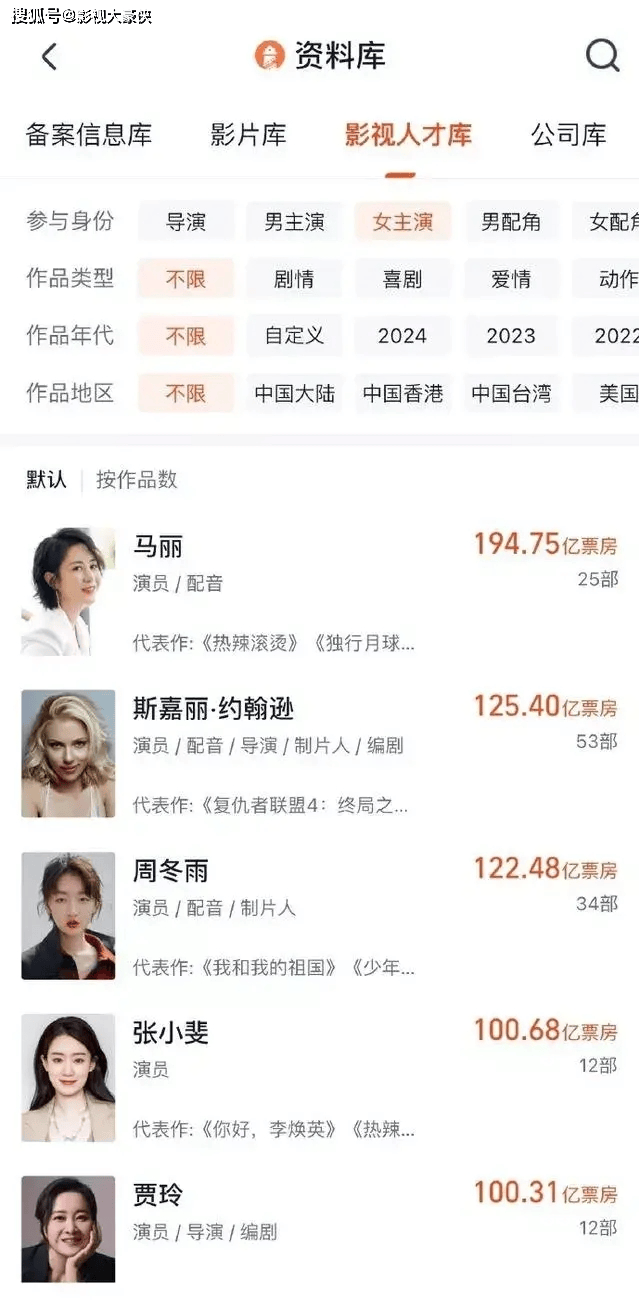
Task: Select the 导演 identity chip
Action: click(x=186, y=222)
